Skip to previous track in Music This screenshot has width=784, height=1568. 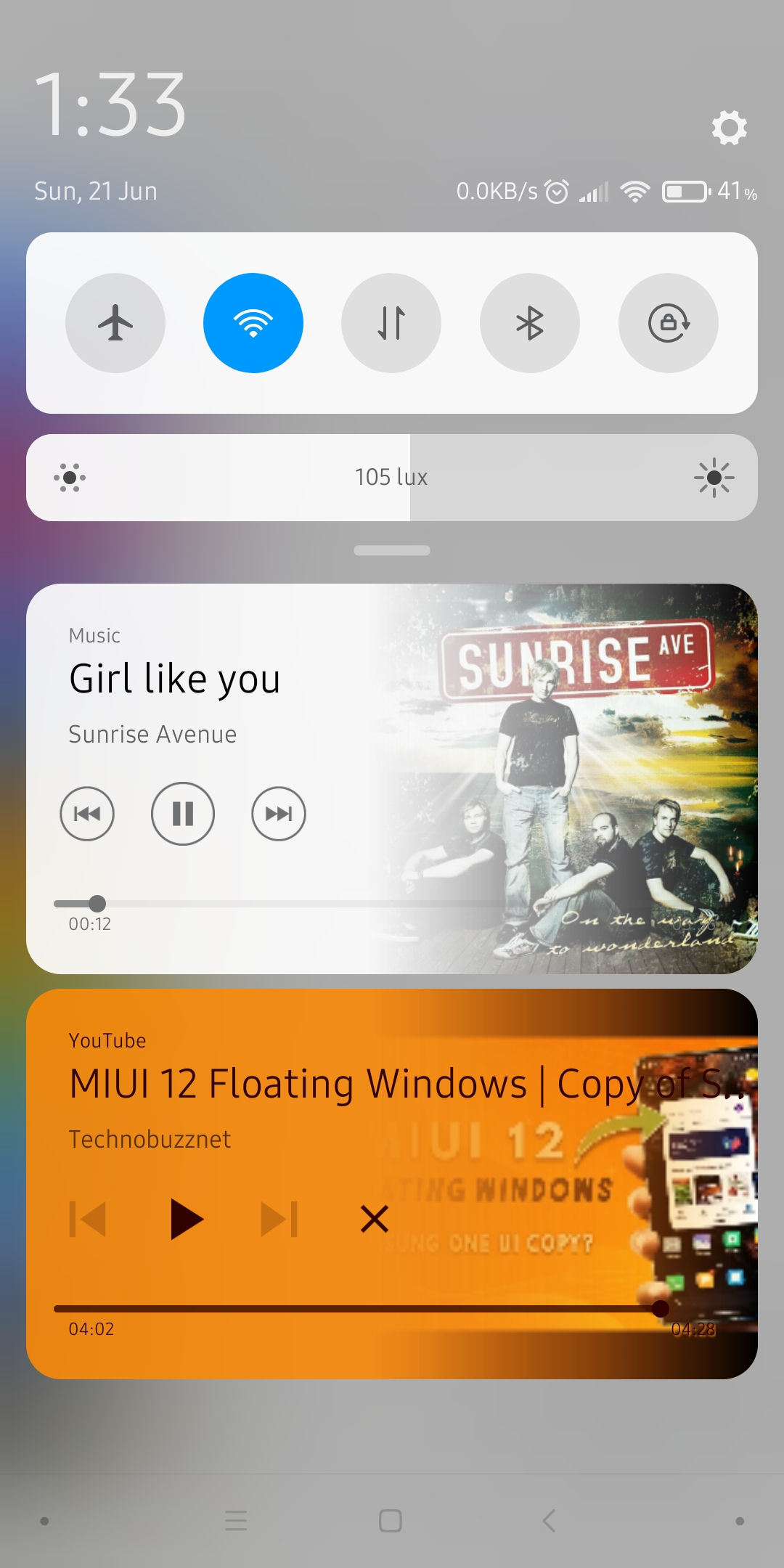pyautogui.click(x=87, y=814)
